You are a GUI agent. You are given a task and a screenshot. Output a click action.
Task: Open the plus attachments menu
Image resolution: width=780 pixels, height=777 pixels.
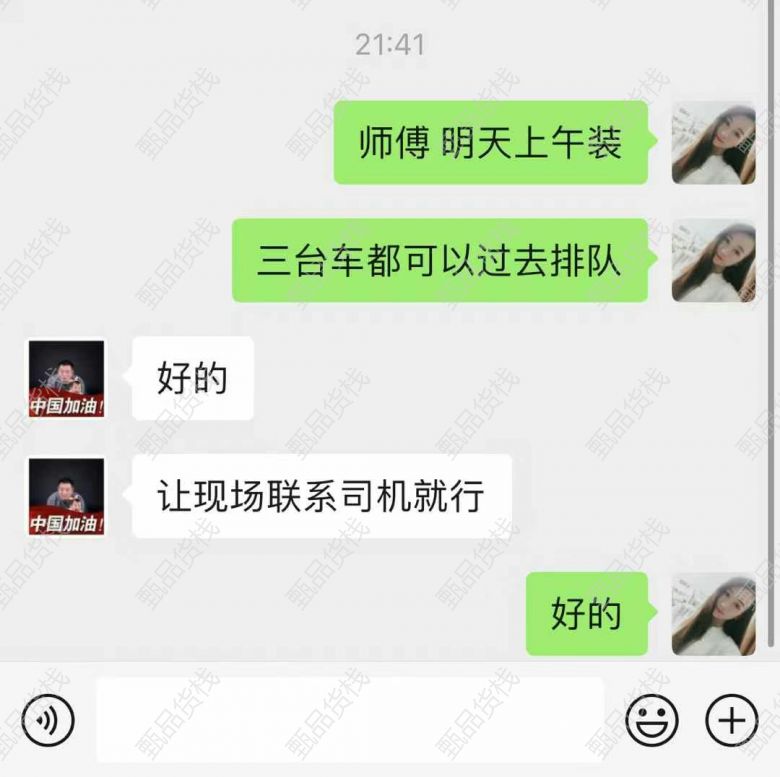(x=731, y=719)
